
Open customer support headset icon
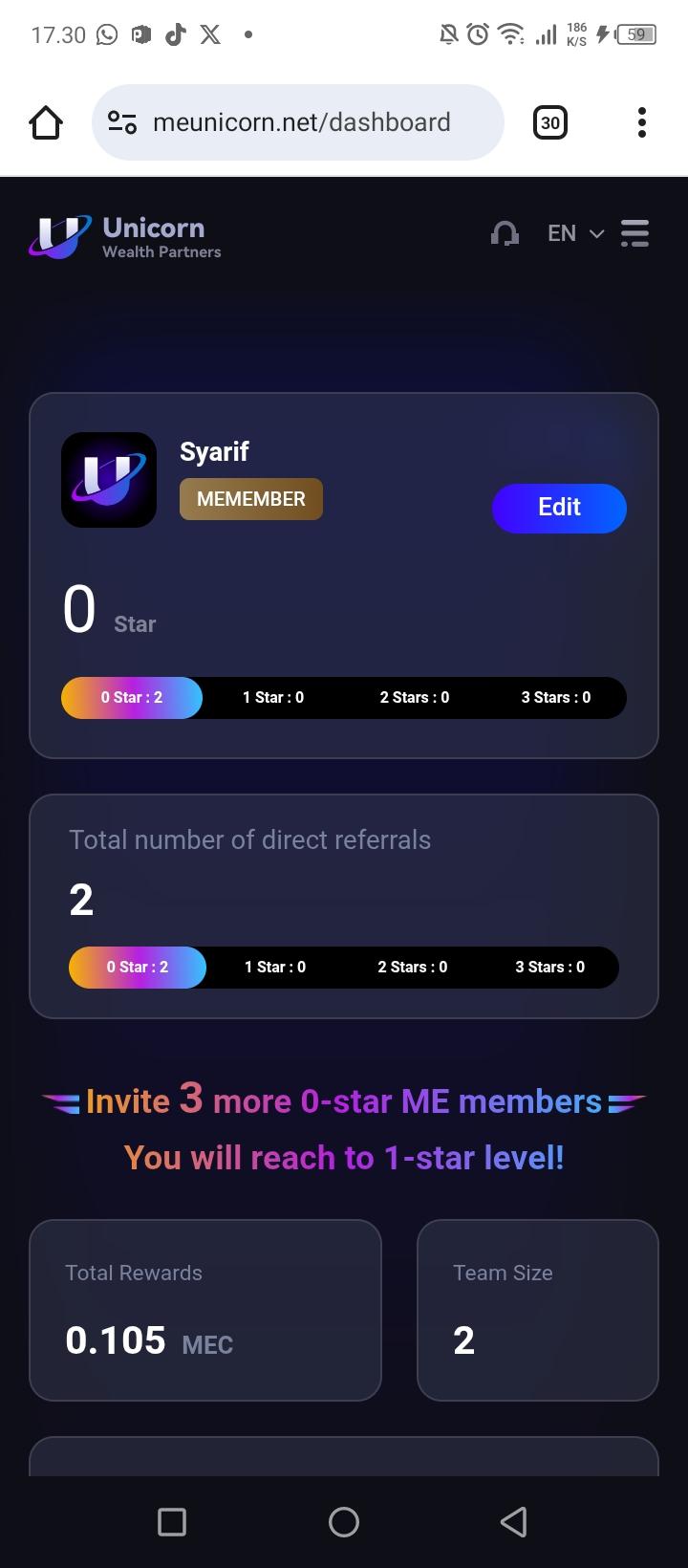pos(505,233)
